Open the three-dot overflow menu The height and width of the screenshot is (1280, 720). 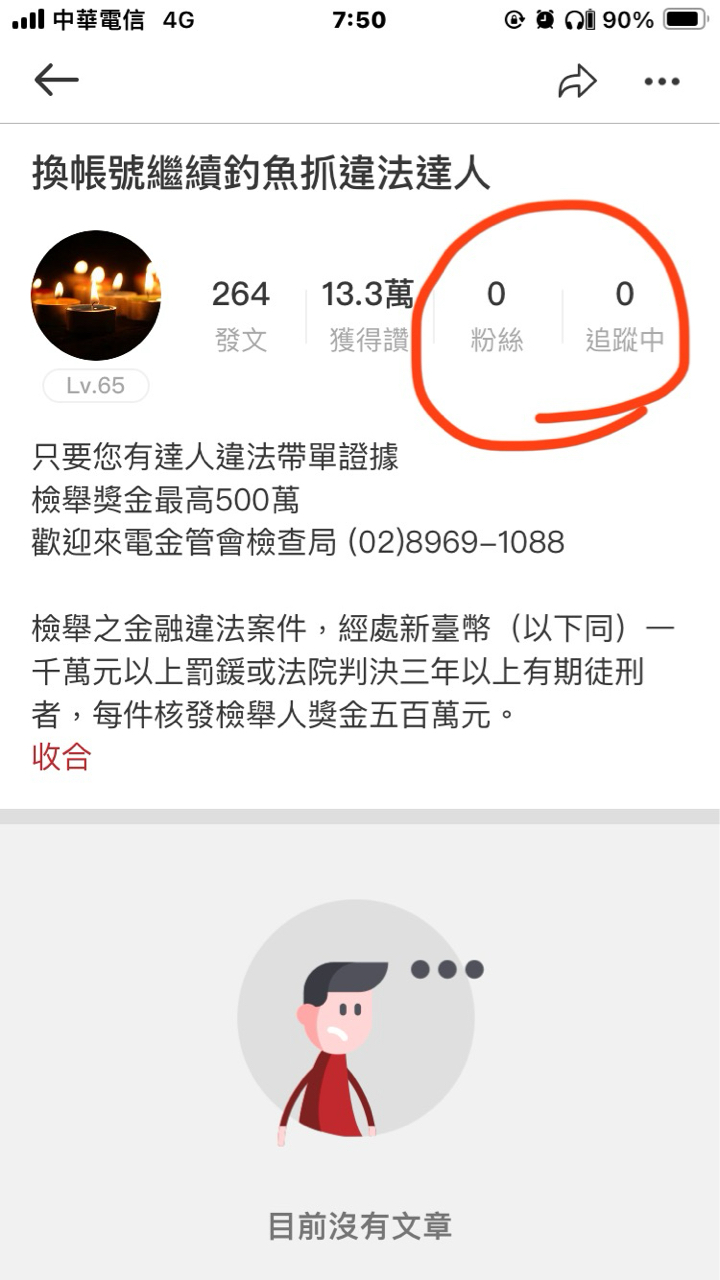coord(662,82)
